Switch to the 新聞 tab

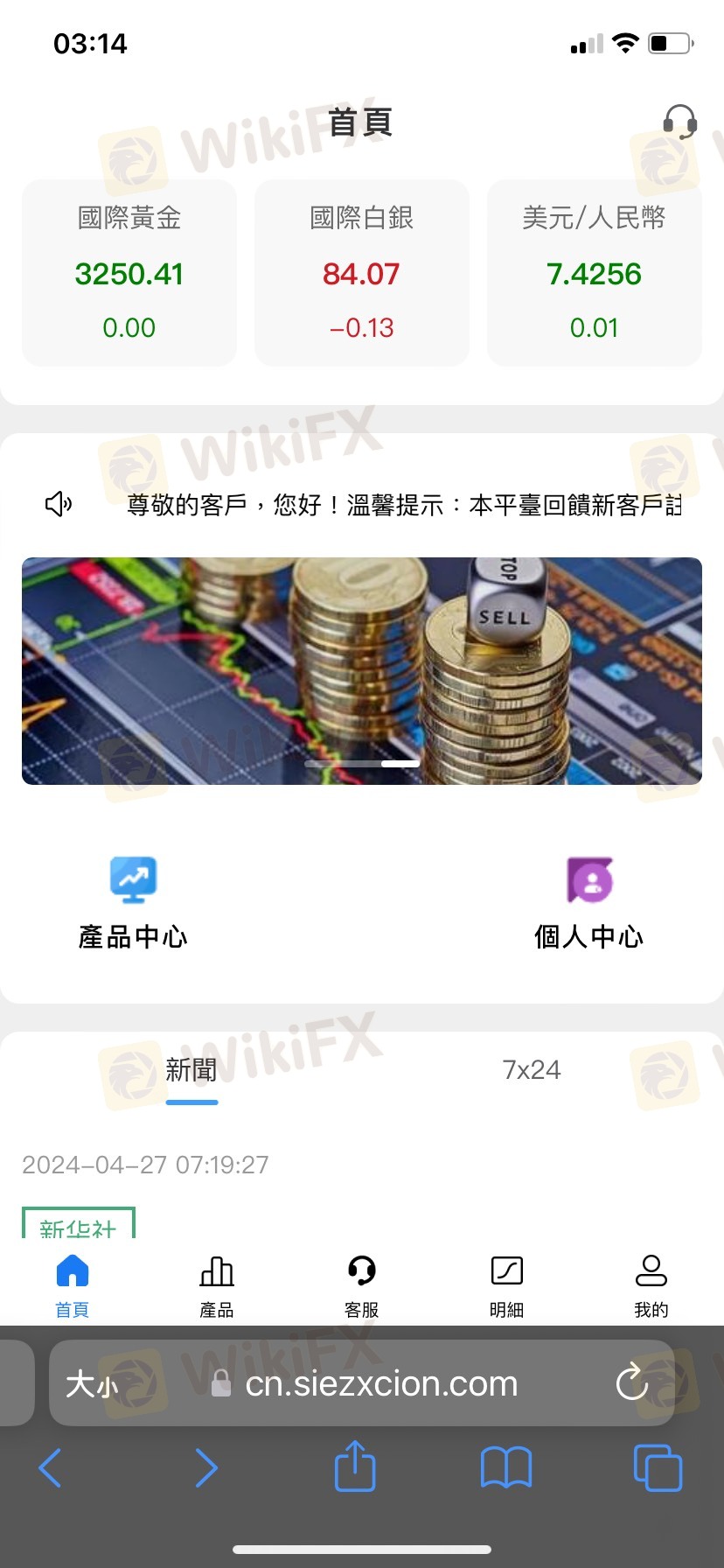tap(191, 1070)
